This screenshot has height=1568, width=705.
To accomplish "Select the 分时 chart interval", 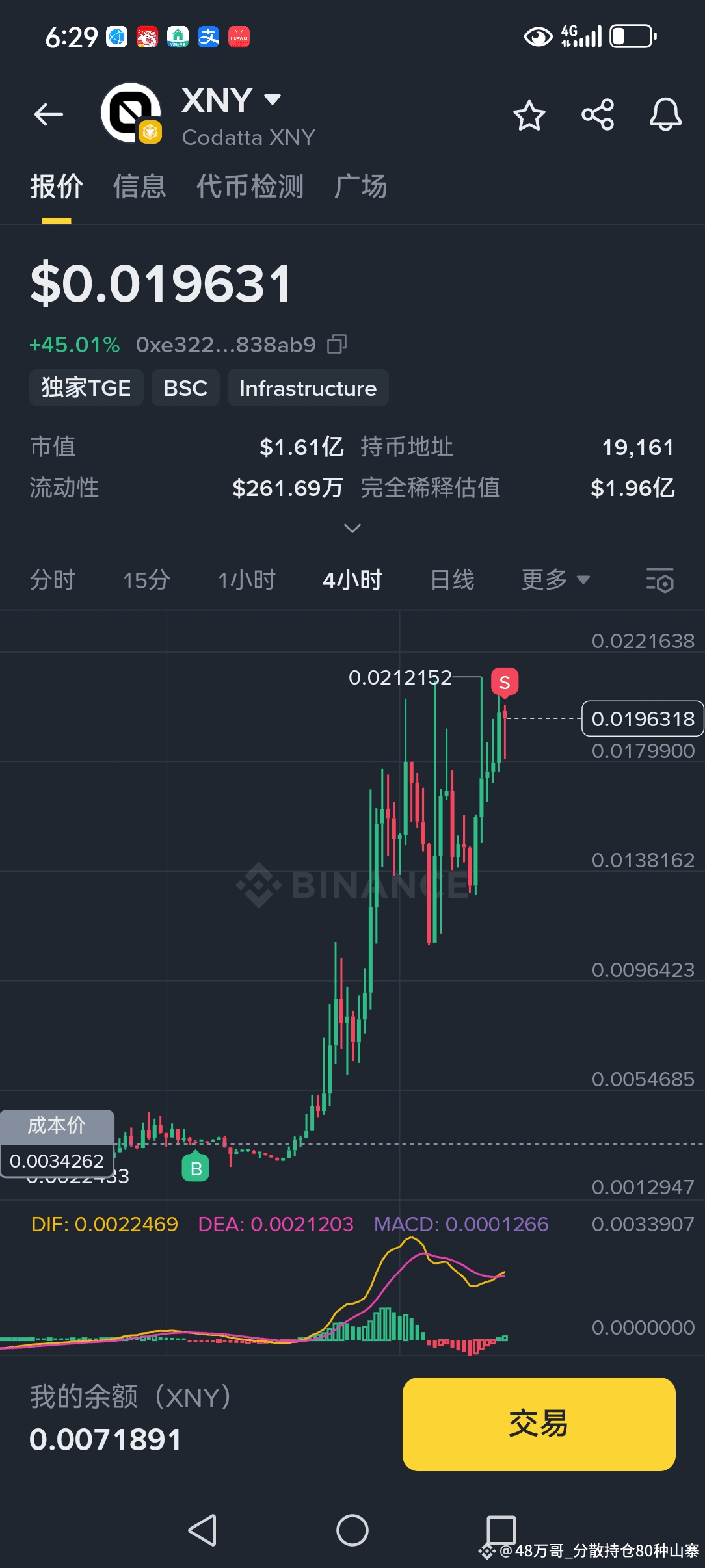I will pyautogui.click(x=53, y=579).
